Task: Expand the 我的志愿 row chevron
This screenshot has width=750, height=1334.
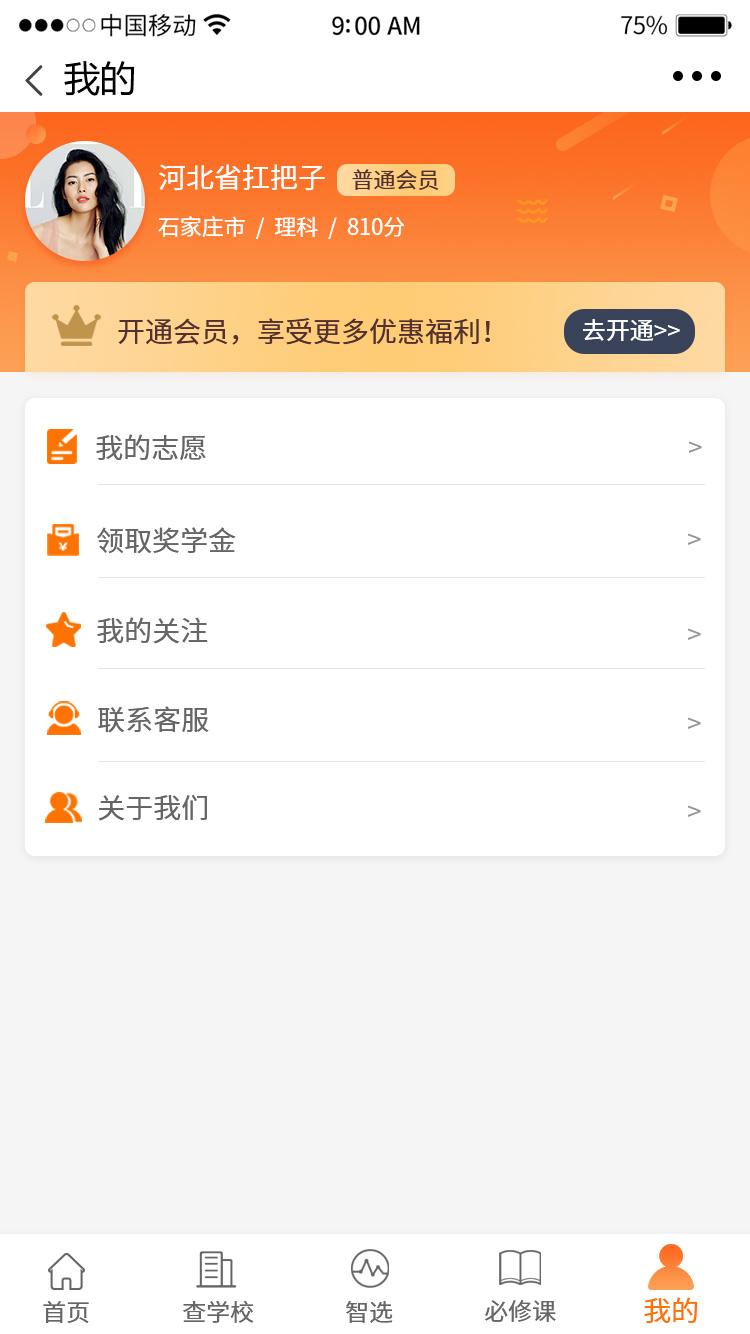Action: click(694, 447)
